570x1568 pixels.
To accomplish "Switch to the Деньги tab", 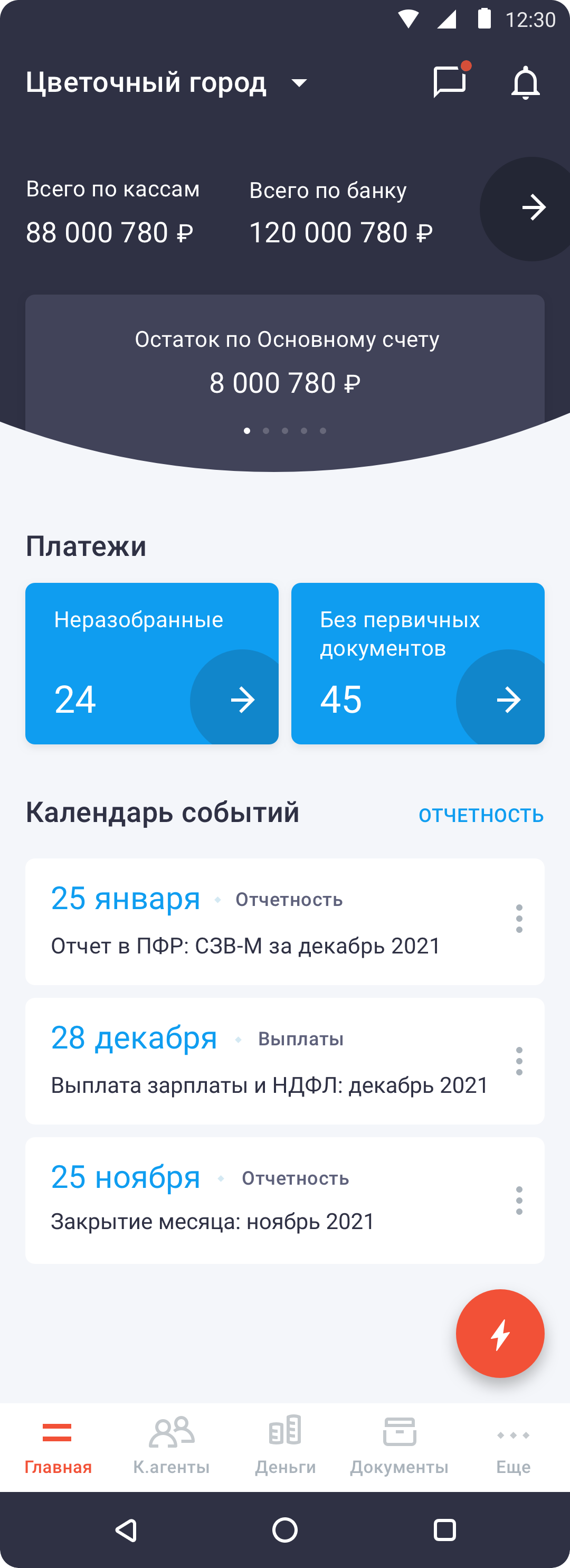I will 286,1447.
